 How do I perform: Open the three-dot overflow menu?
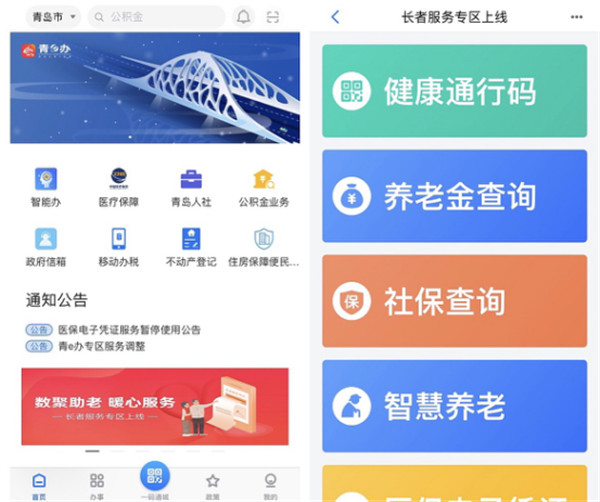[x=576, y=17]
